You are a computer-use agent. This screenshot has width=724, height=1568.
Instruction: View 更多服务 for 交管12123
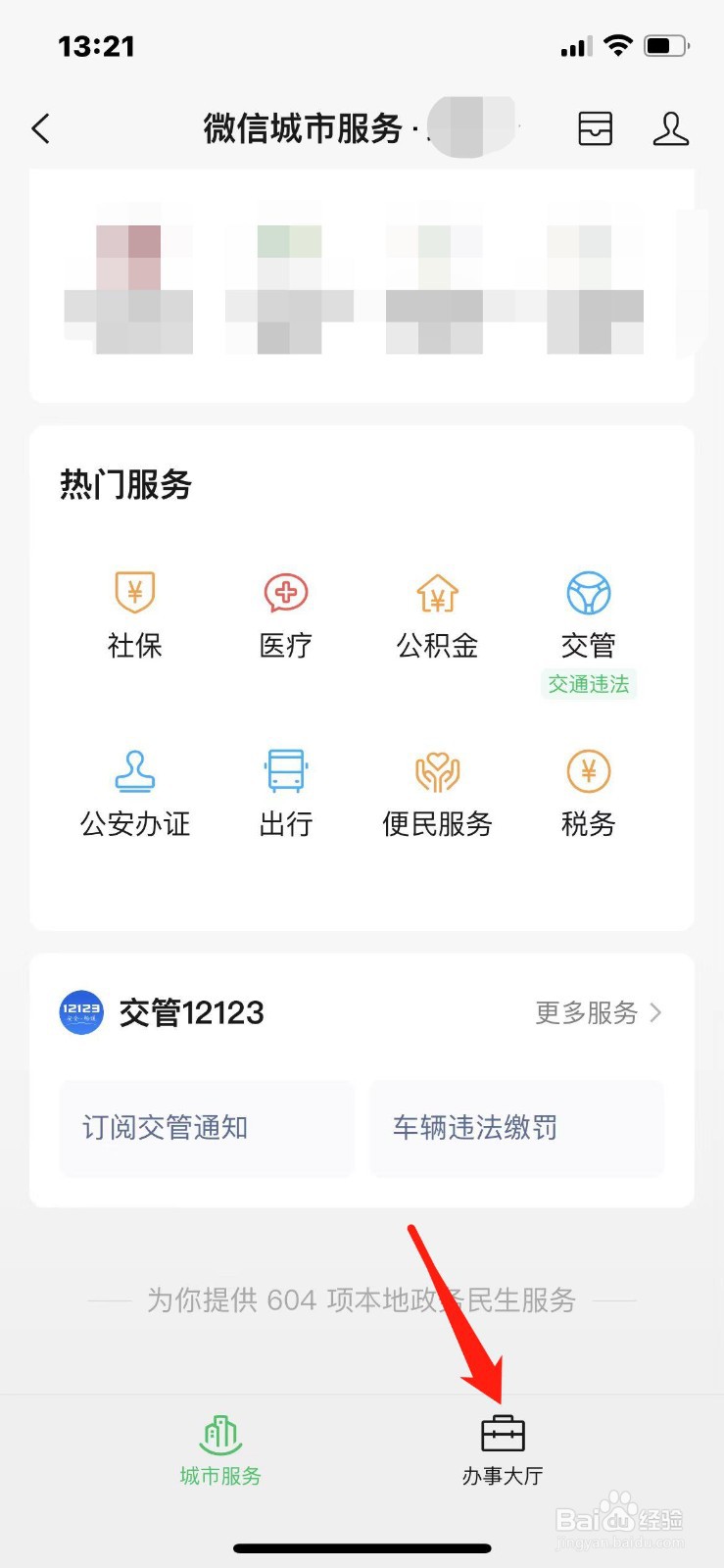pos(599,1012)
